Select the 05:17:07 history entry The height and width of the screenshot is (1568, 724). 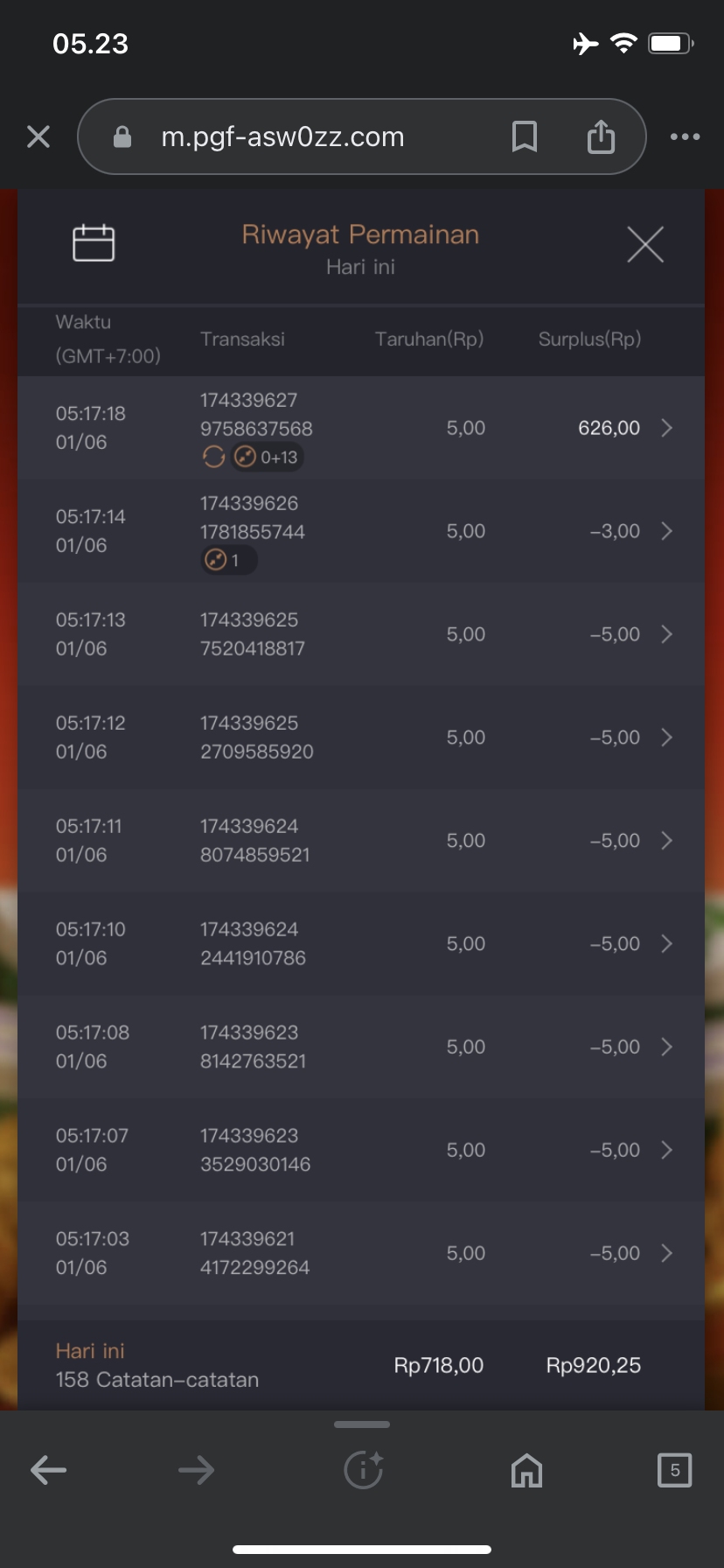[361, 1151]
